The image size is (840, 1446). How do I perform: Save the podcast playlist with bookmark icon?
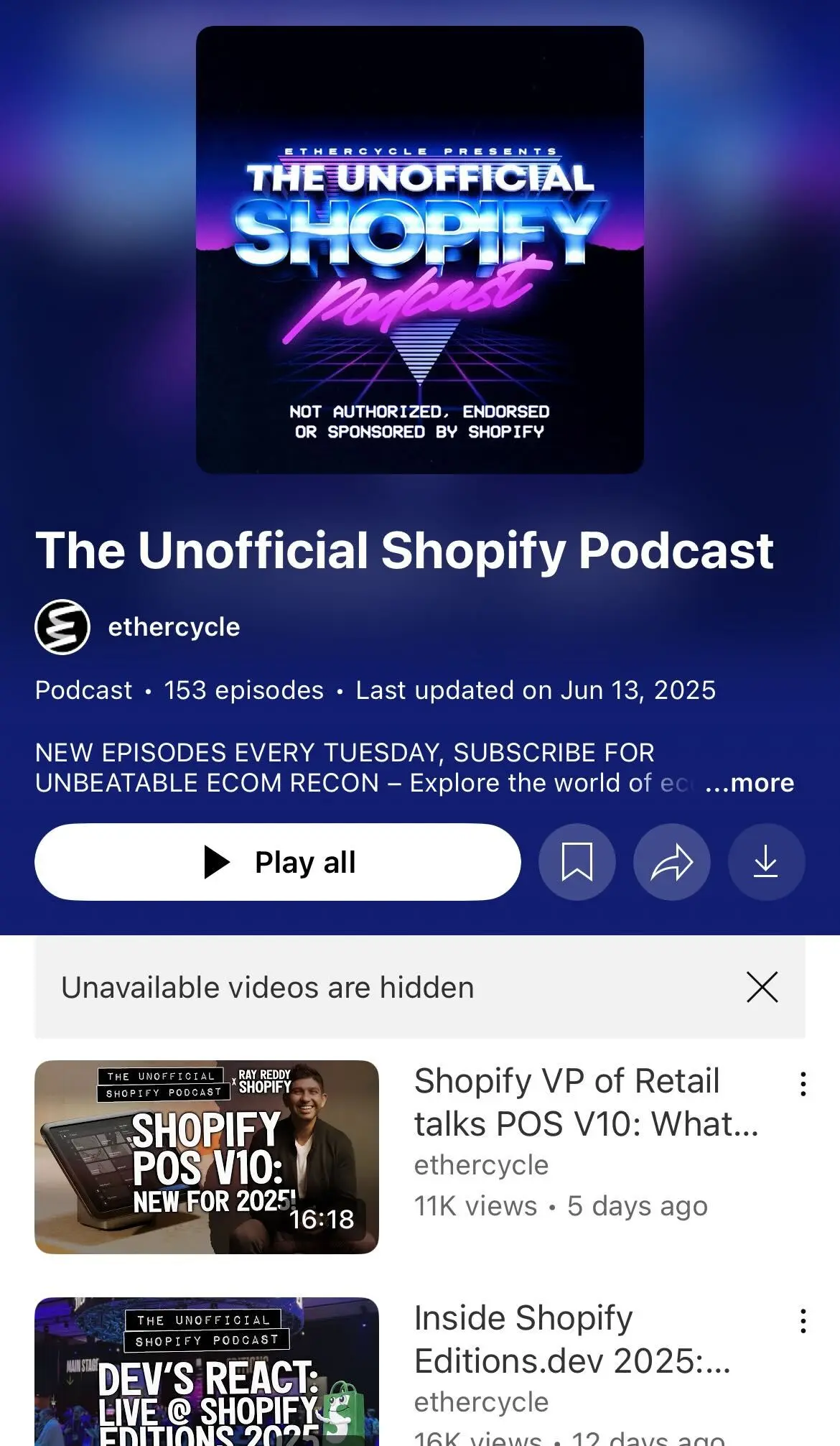pyautogui.click(x=577, y=862)
